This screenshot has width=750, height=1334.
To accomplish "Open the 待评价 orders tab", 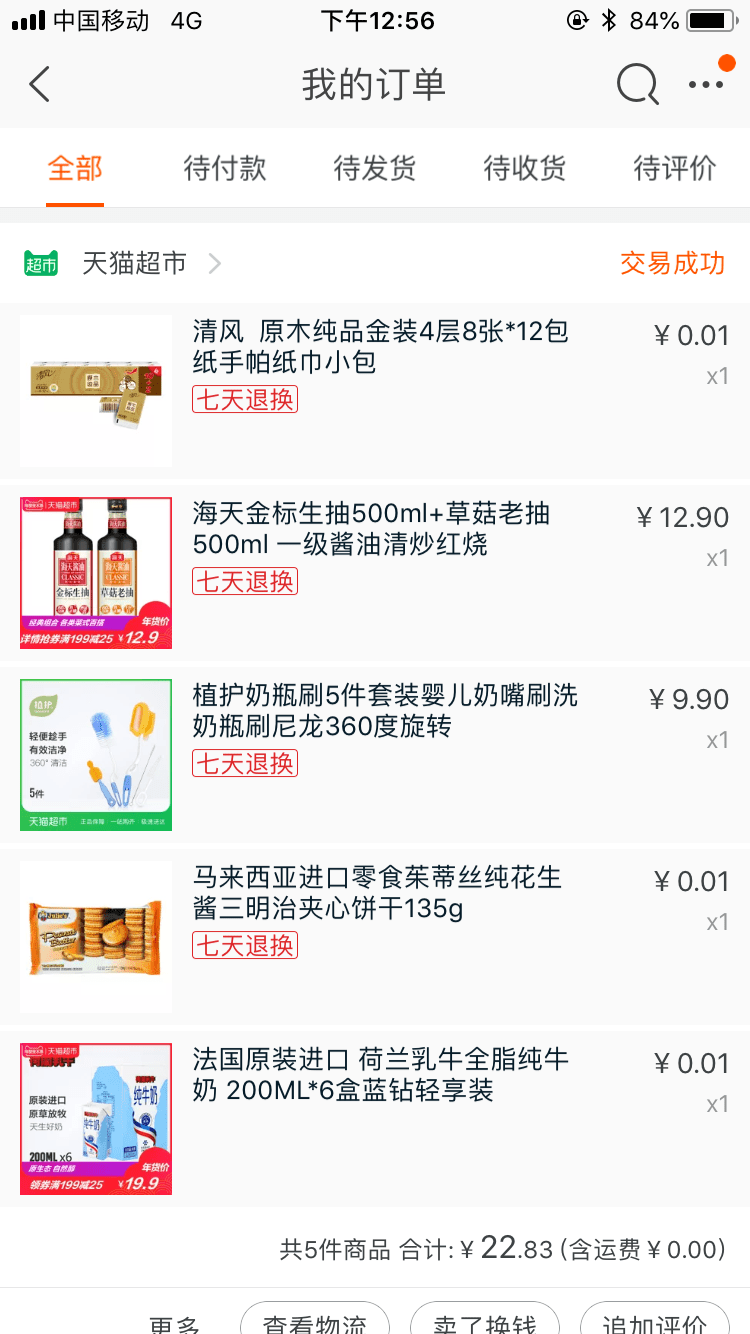I will [673, 169].
